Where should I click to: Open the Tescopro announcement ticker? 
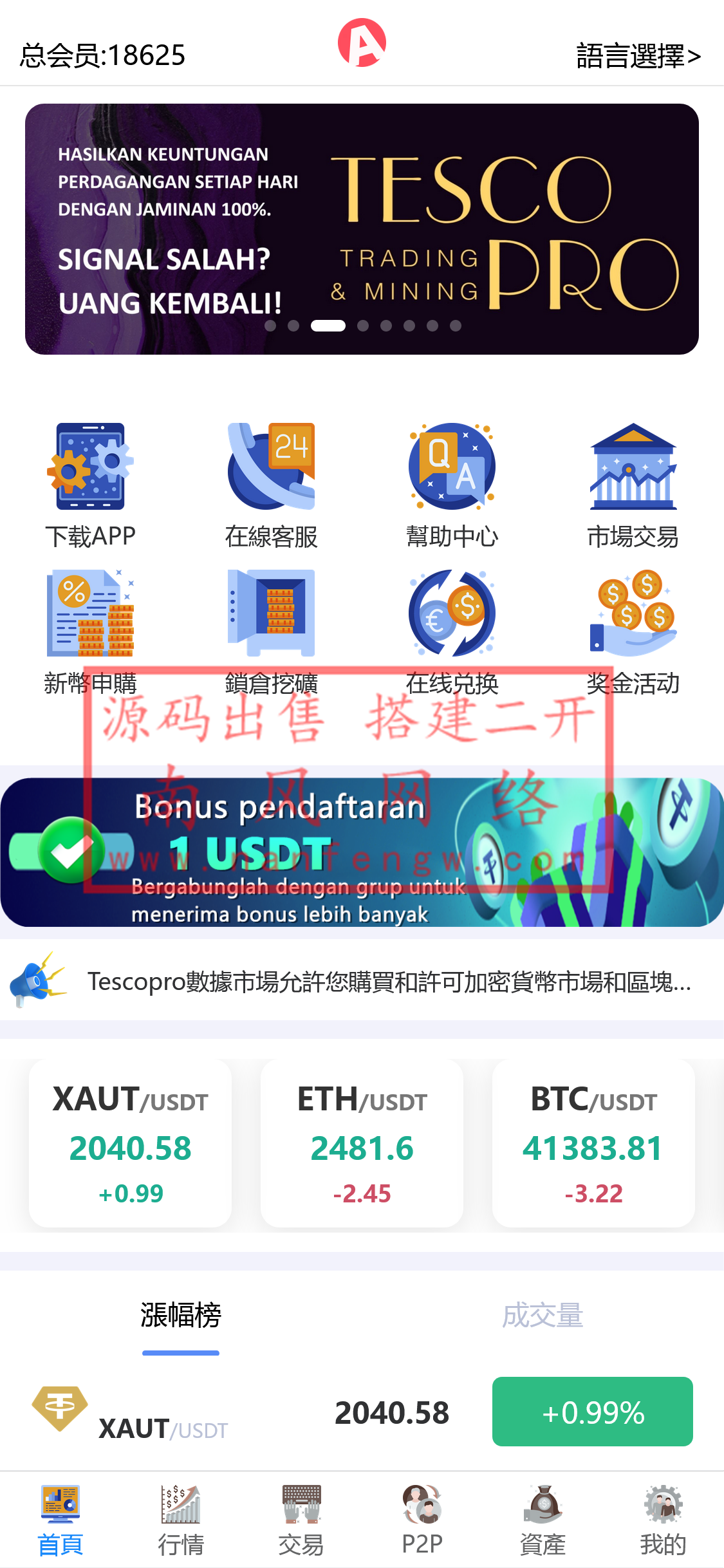(389, 982)
